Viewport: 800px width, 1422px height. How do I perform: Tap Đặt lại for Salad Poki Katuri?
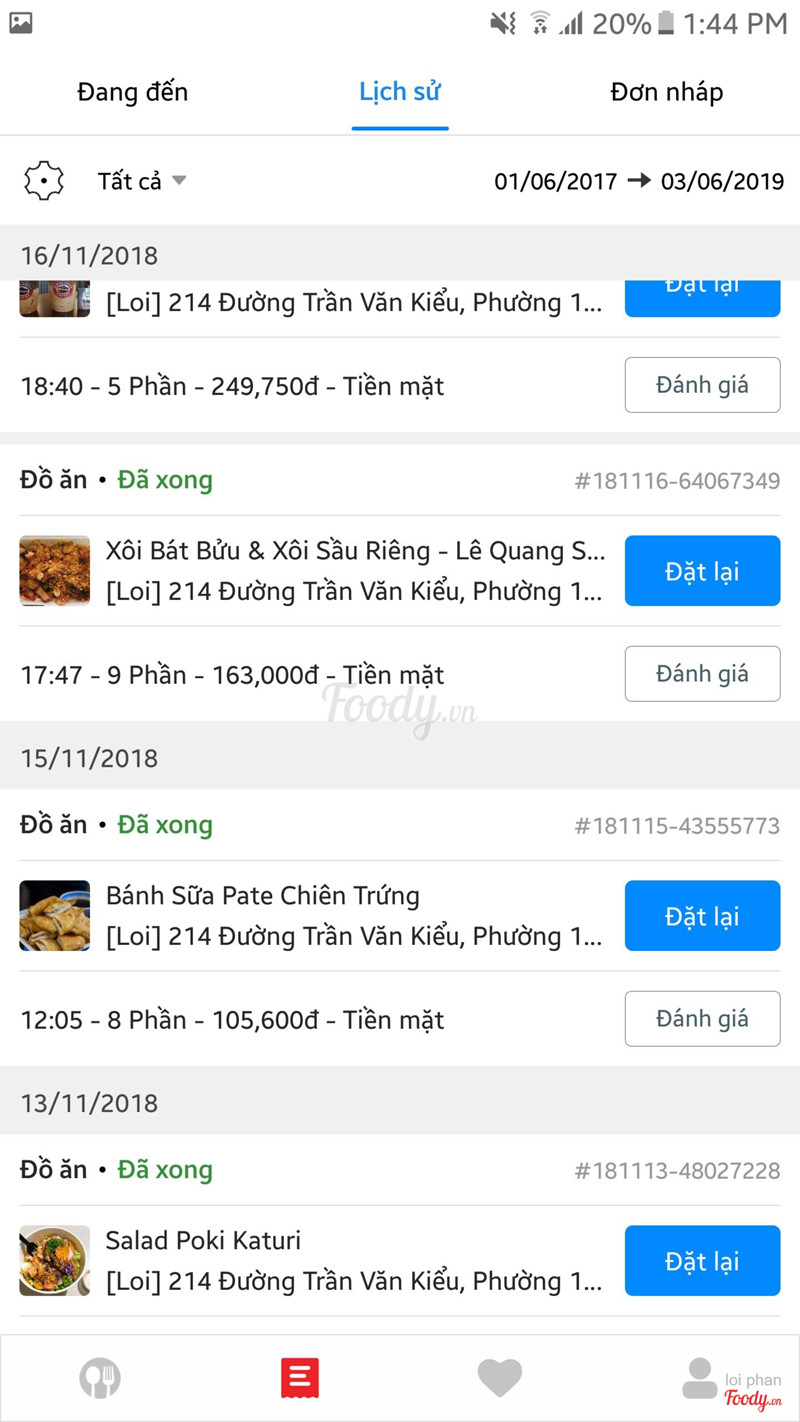pos(702,1261)
